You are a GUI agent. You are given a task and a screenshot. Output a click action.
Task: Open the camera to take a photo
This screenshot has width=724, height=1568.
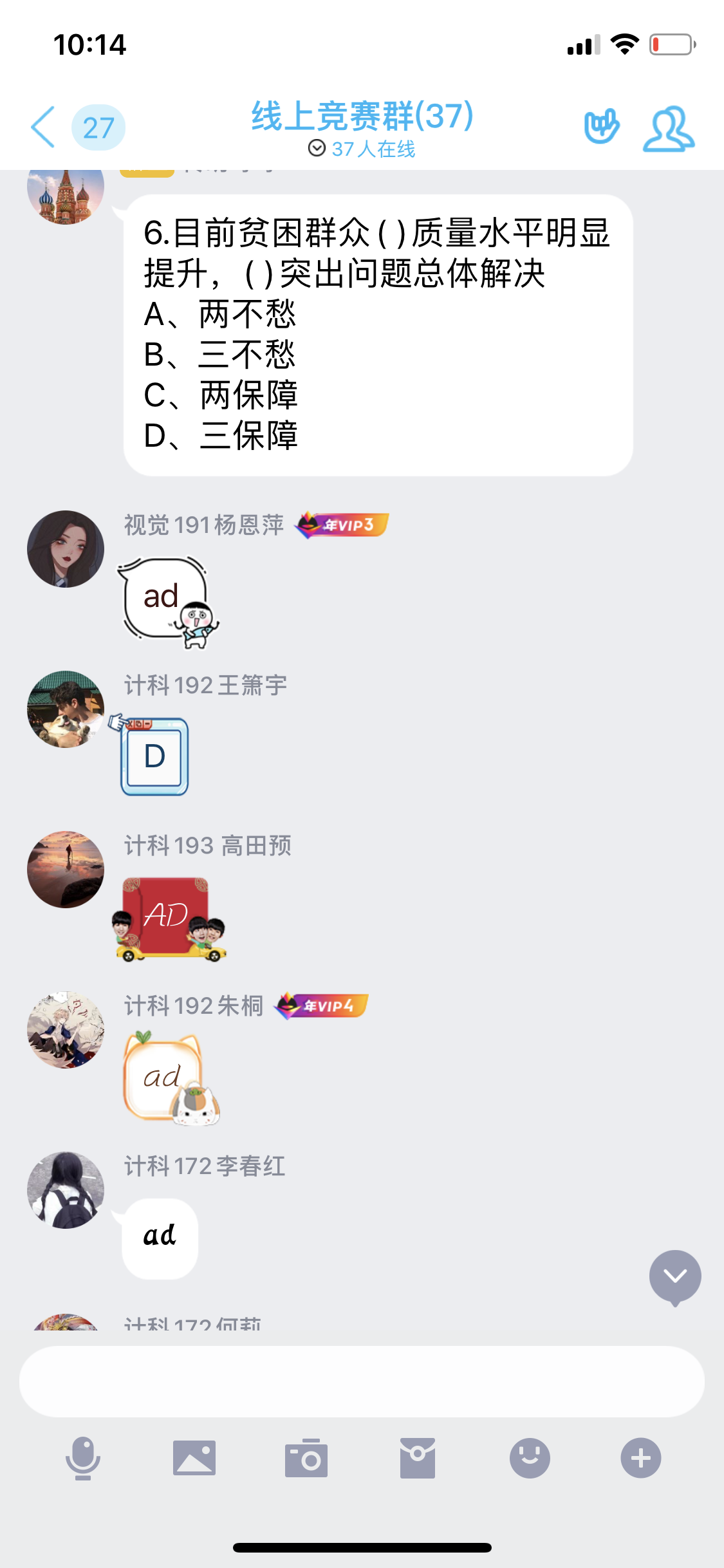pos(306,1458)
